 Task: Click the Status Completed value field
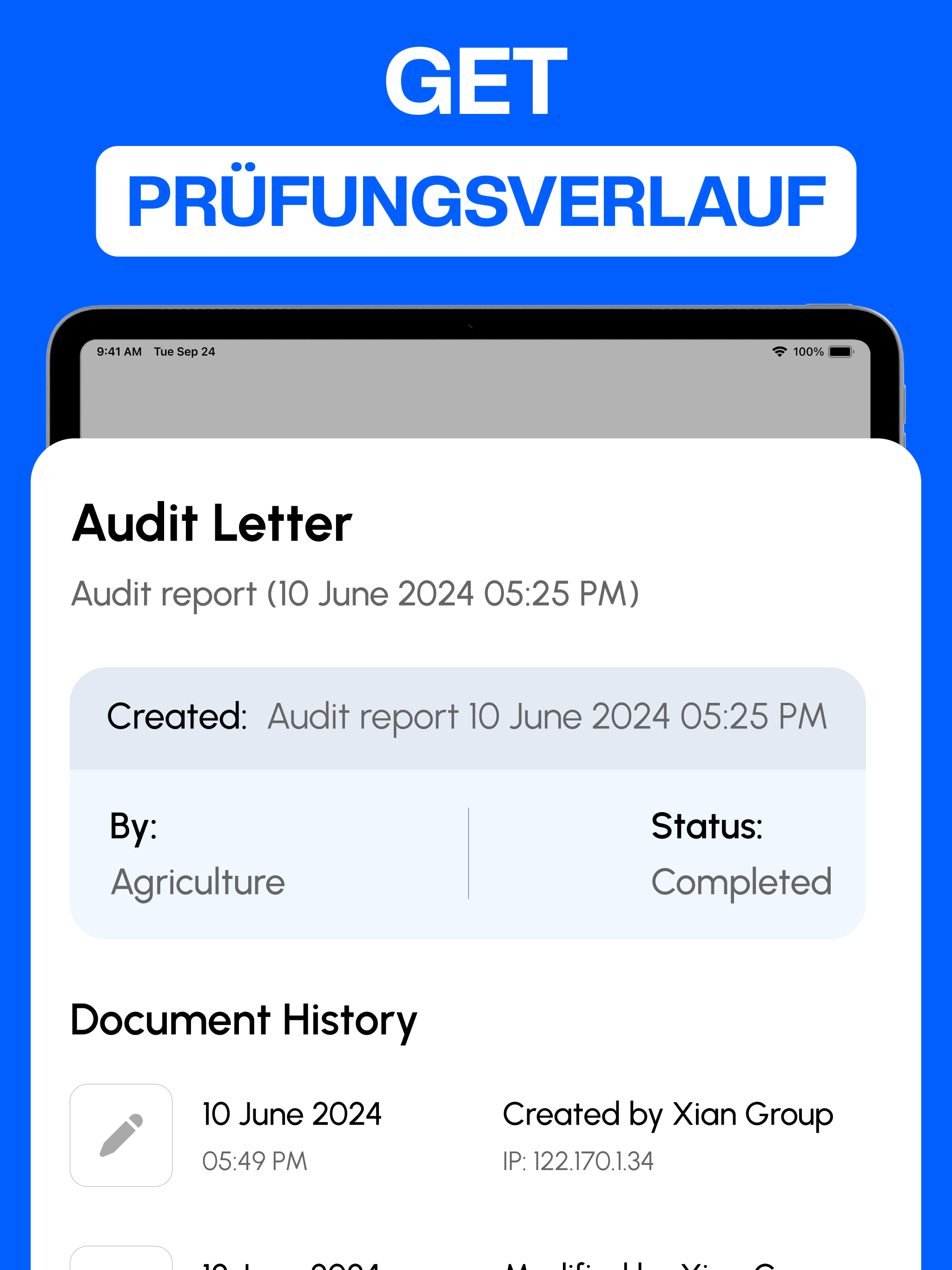pos(742,881)
